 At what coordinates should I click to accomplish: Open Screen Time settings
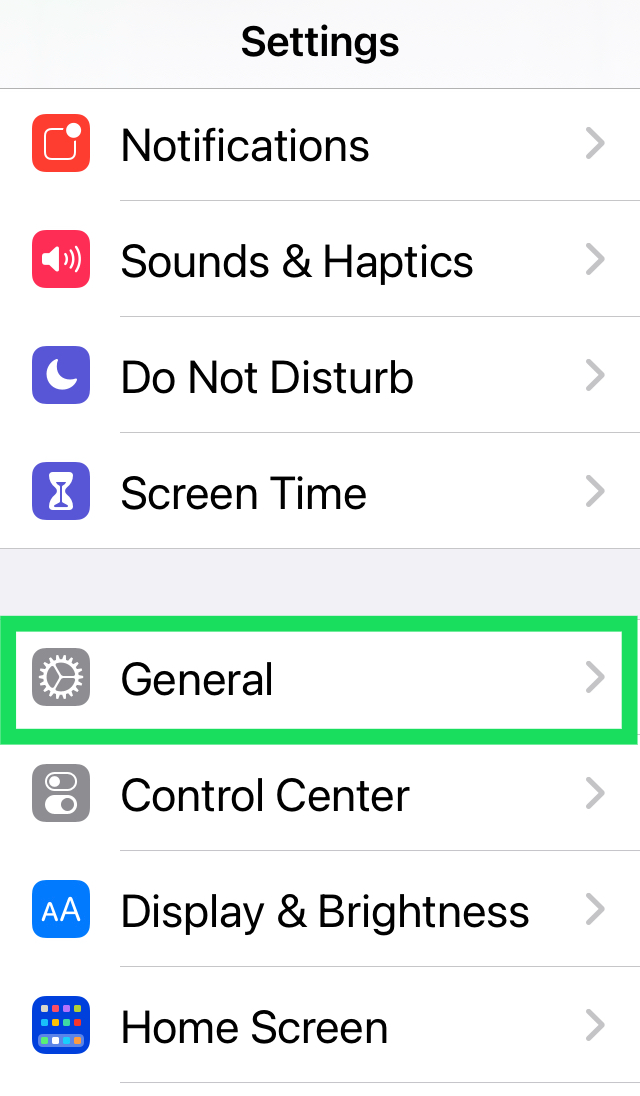pos(320,494)
